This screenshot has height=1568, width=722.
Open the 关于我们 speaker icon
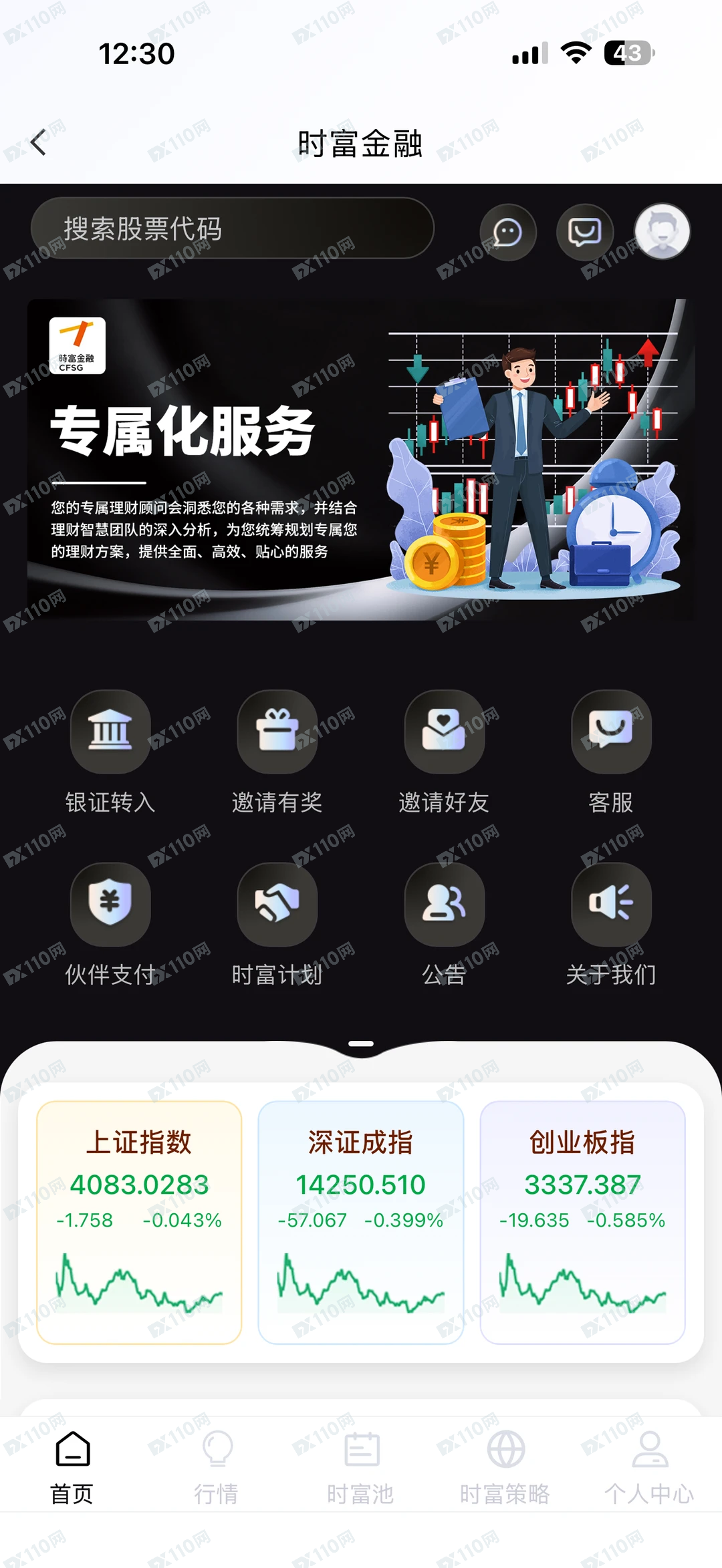[610, 903]
